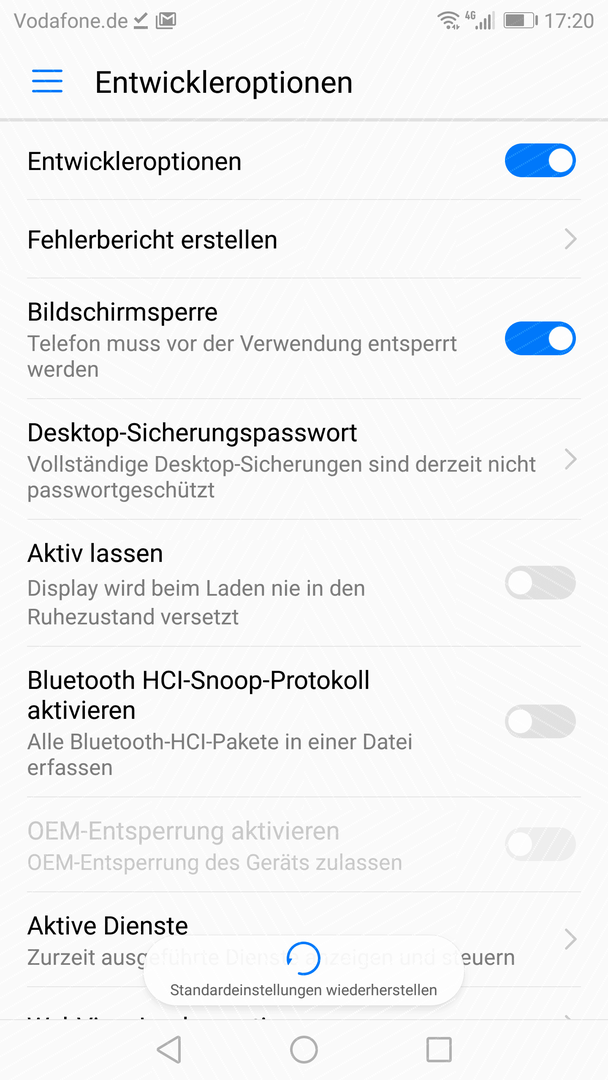
Task: Go to the home screen
Action: (304, 1049)
